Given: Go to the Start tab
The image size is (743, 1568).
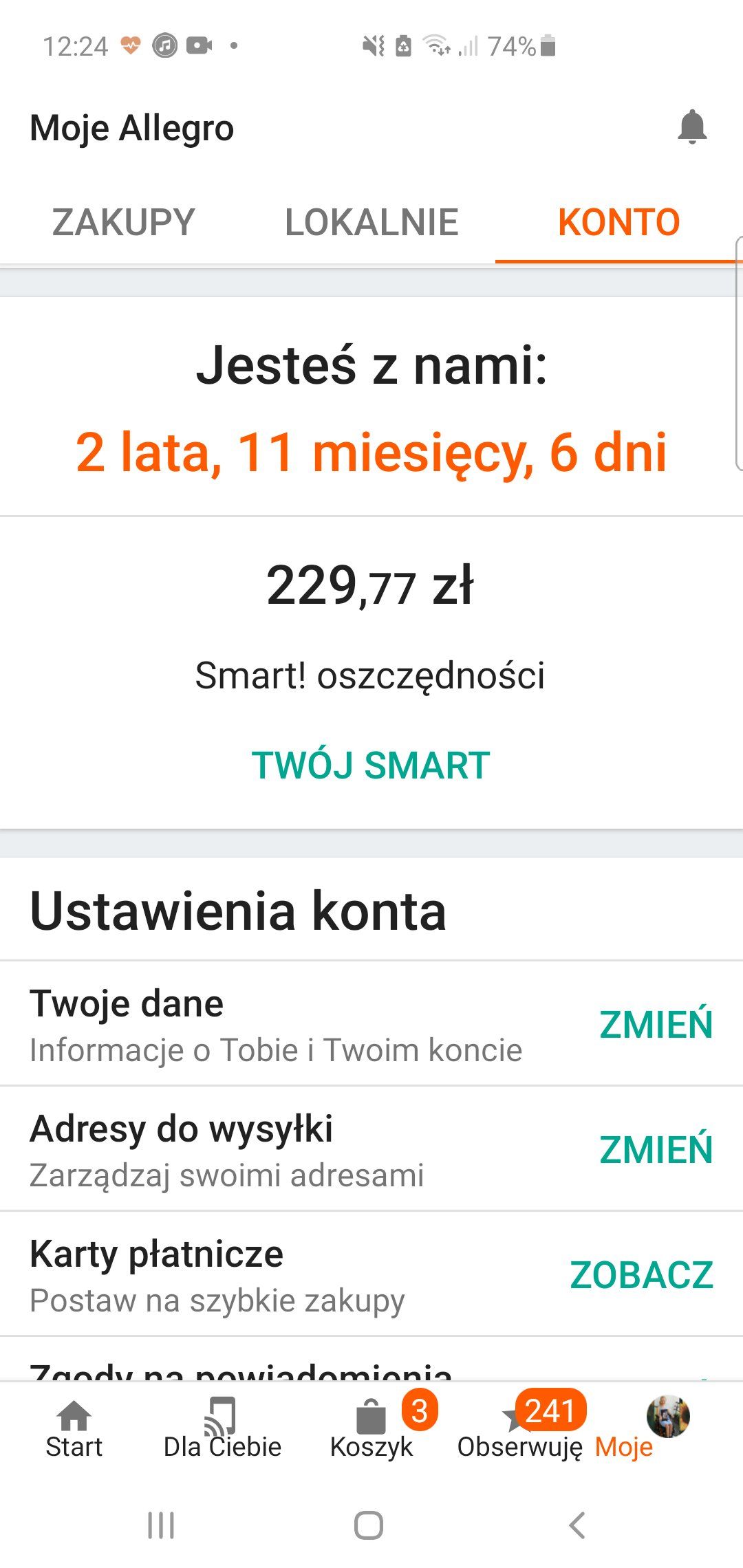Looking at the screenshot, I should (x=74, y=1429).
